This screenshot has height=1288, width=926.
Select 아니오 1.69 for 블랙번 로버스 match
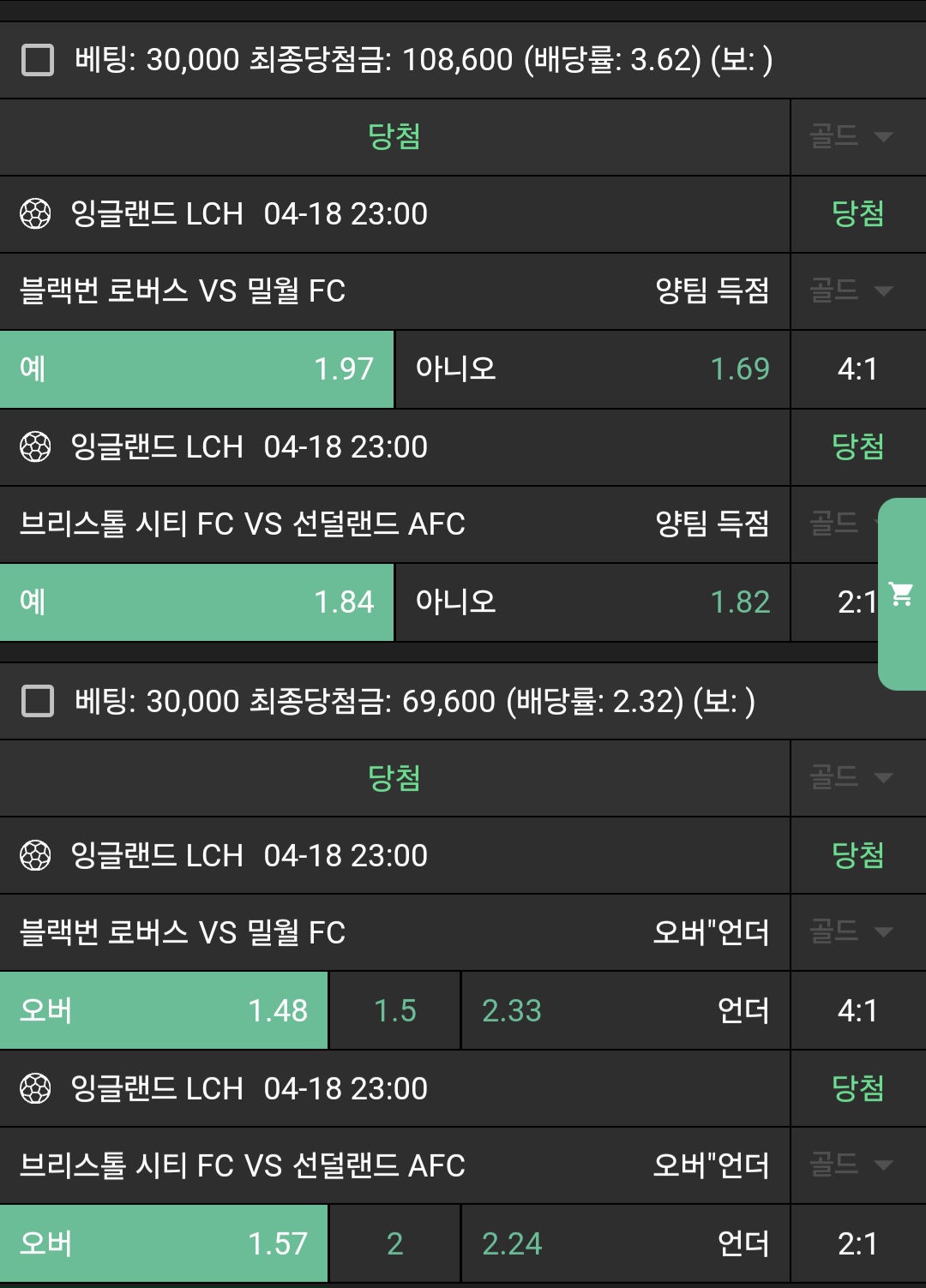coord(592,369)
